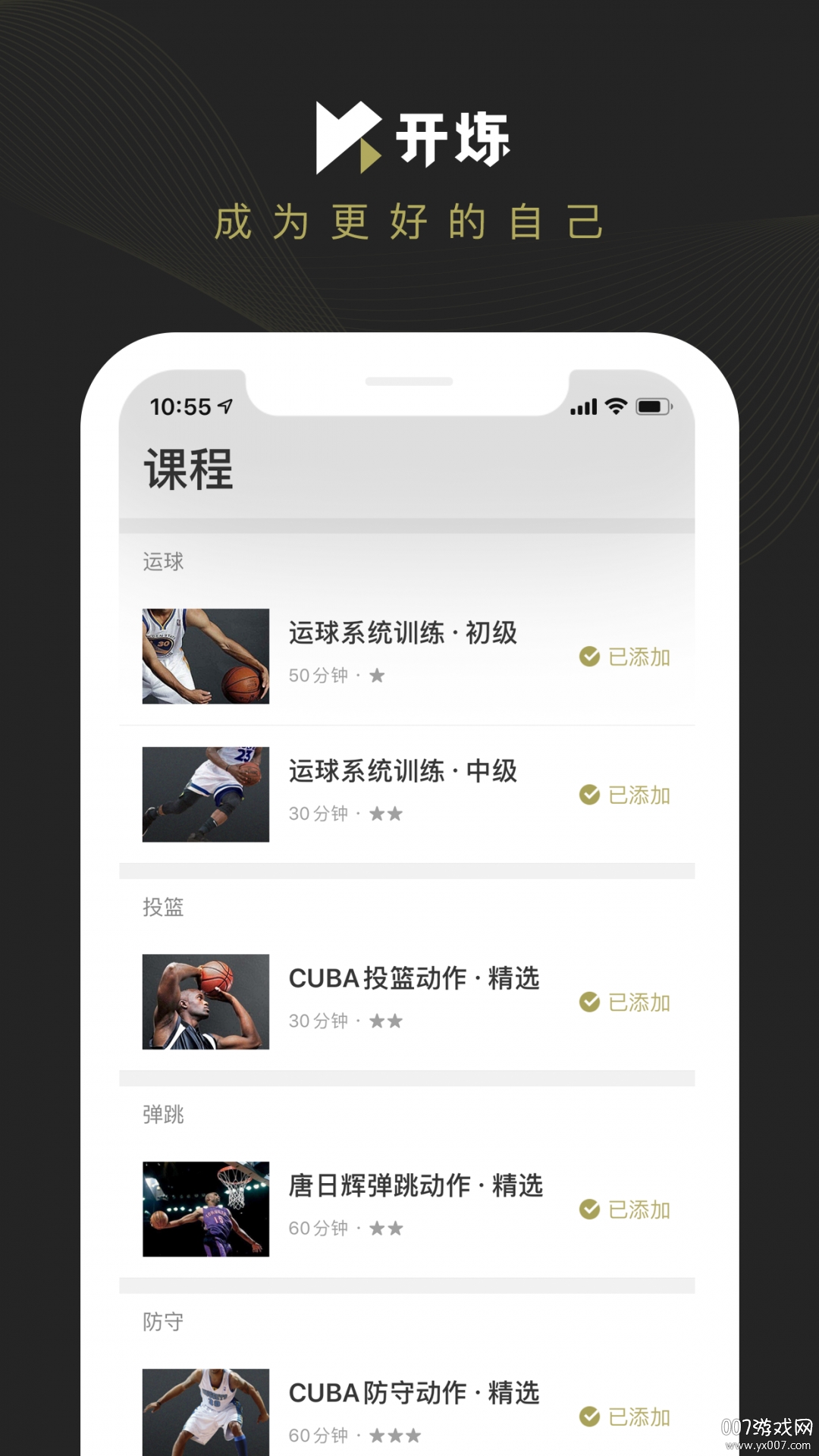Toggle 已添加 status for 唐日辉弹跳动作·精选
This screenshot has height=1456, width=819.
pyautogui.click(x=625, y=1209)
